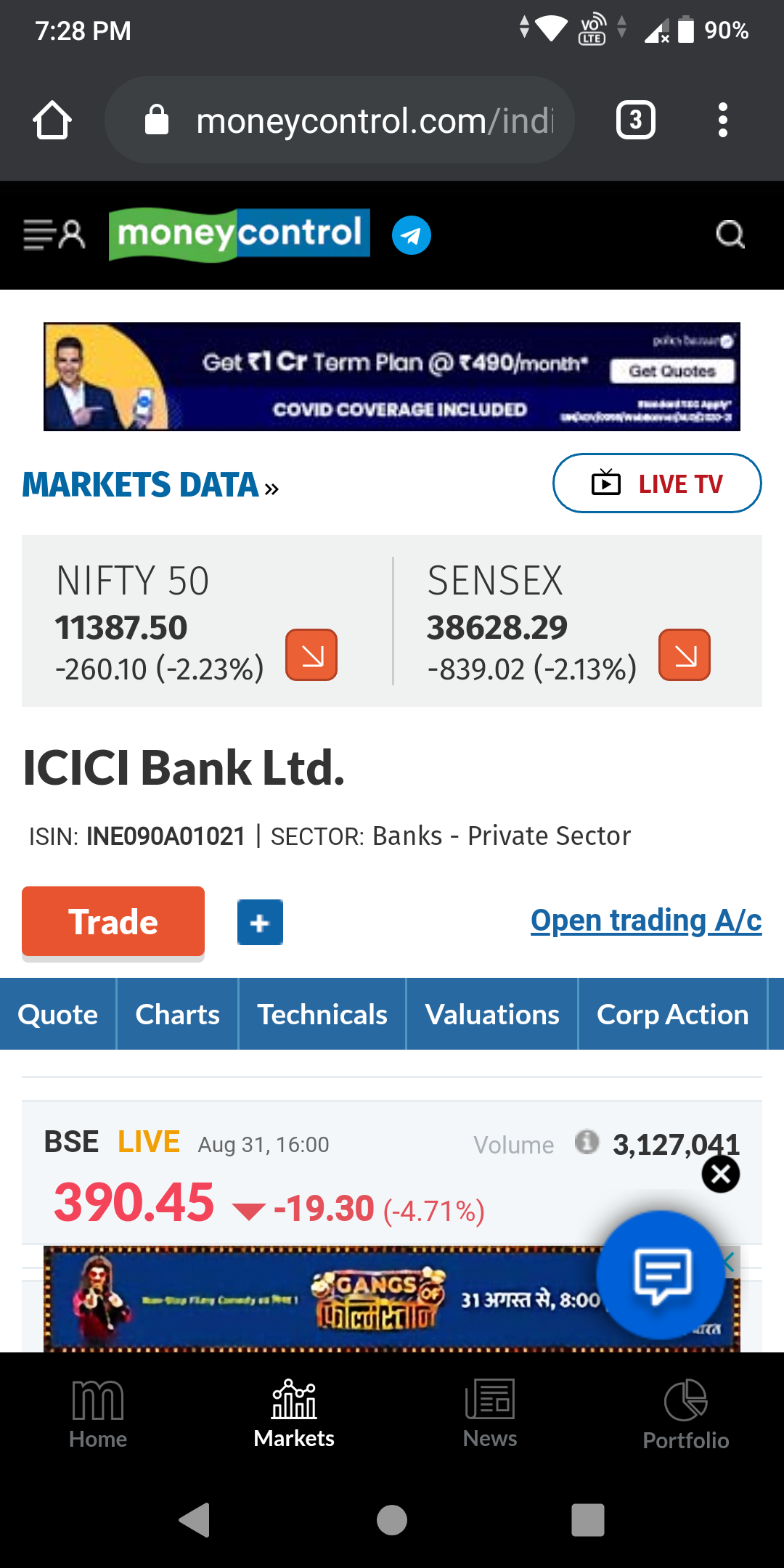Tap the orange Trade button
The image size is (784, 1568).
pyautogui.click(x=113, y=922)
